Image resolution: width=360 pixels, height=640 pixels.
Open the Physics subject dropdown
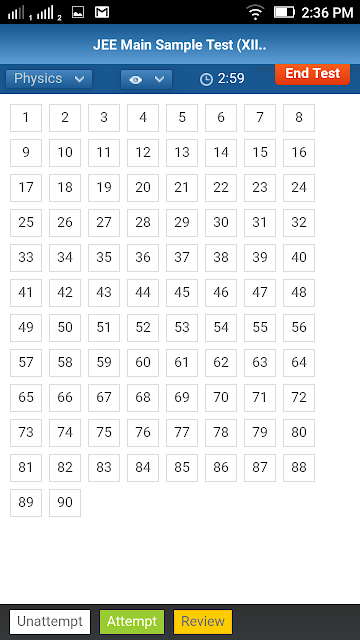click(49, 79)
